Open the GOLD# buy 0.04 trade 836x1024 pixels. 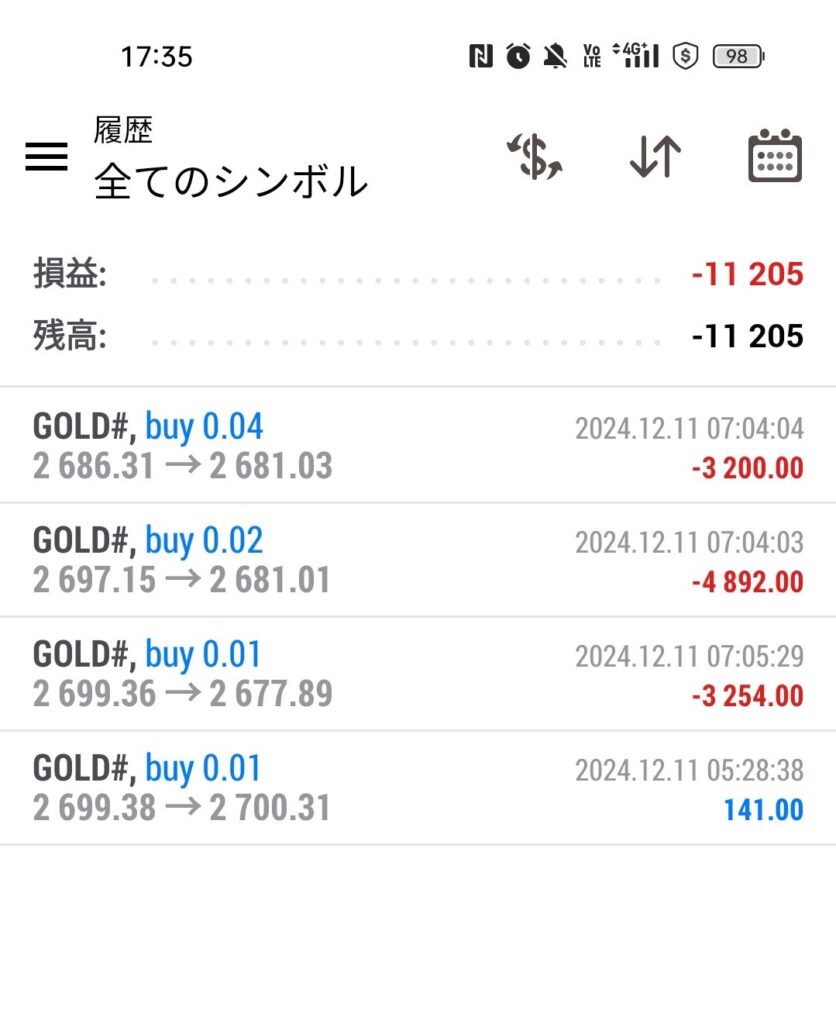418,446
